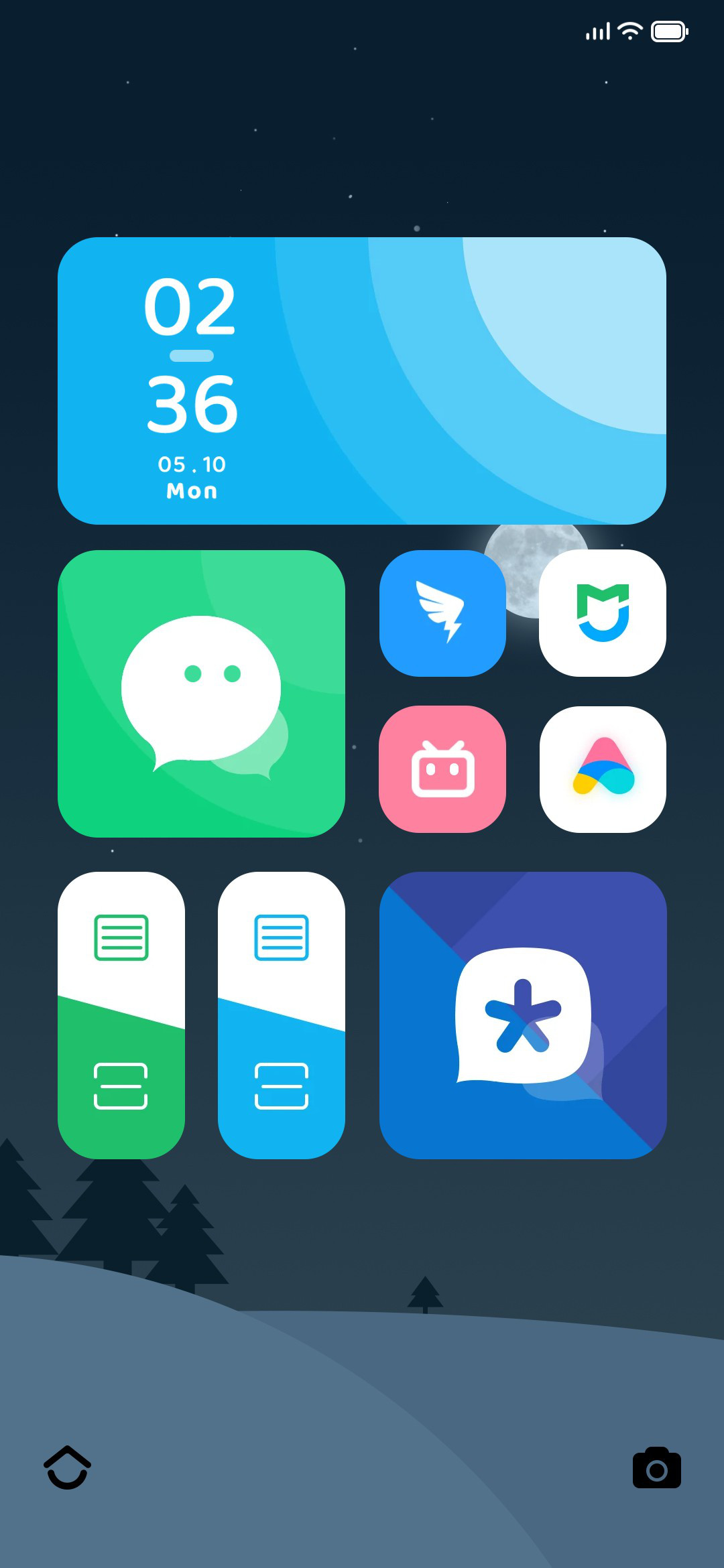Open the clock widget showing 02:36

point(362,381)
